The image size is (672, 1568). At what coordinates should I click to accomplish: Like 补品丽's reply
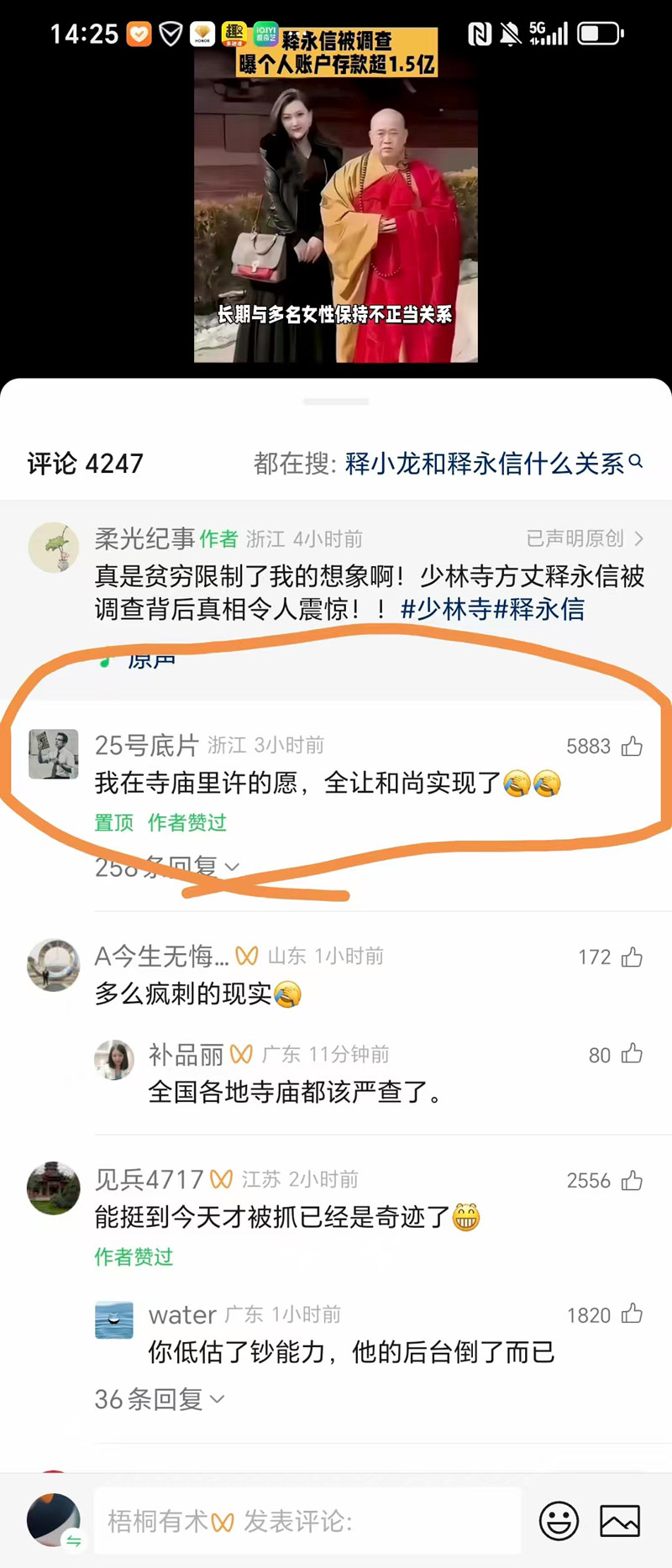pyautogui.click(x=632, y=1054)
